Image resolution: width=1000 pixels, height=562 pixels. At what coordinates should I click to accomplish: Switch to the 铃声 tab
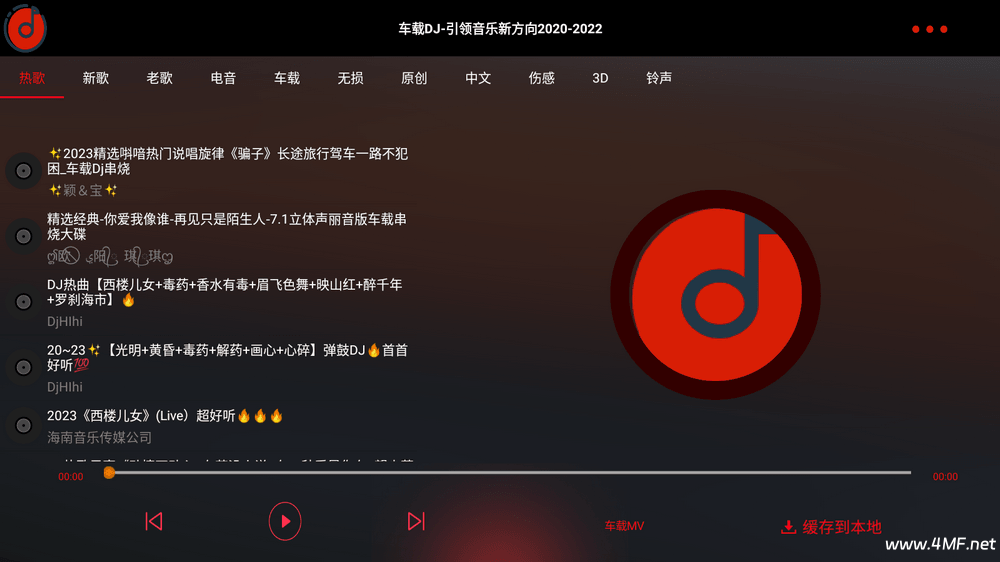pos(659,78)
